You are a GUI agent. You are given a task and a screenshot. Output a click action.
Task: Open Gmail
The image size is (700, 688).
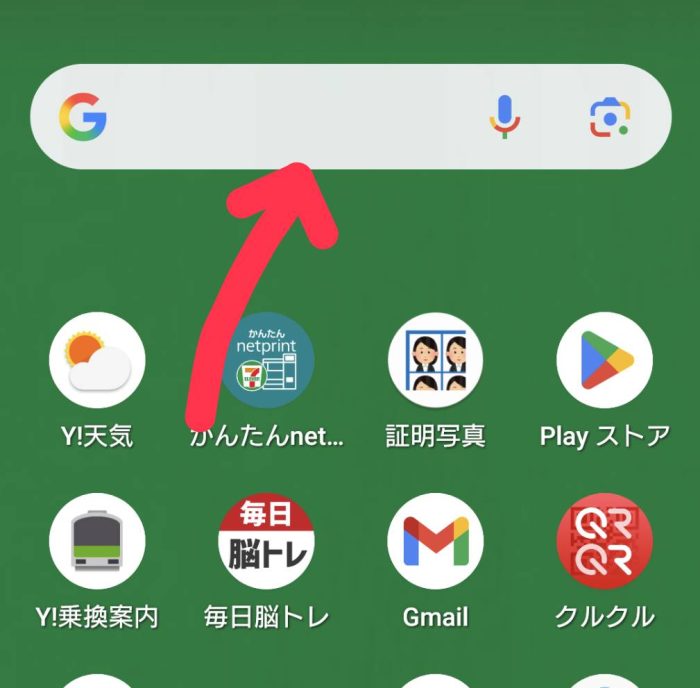coord(436,542)
